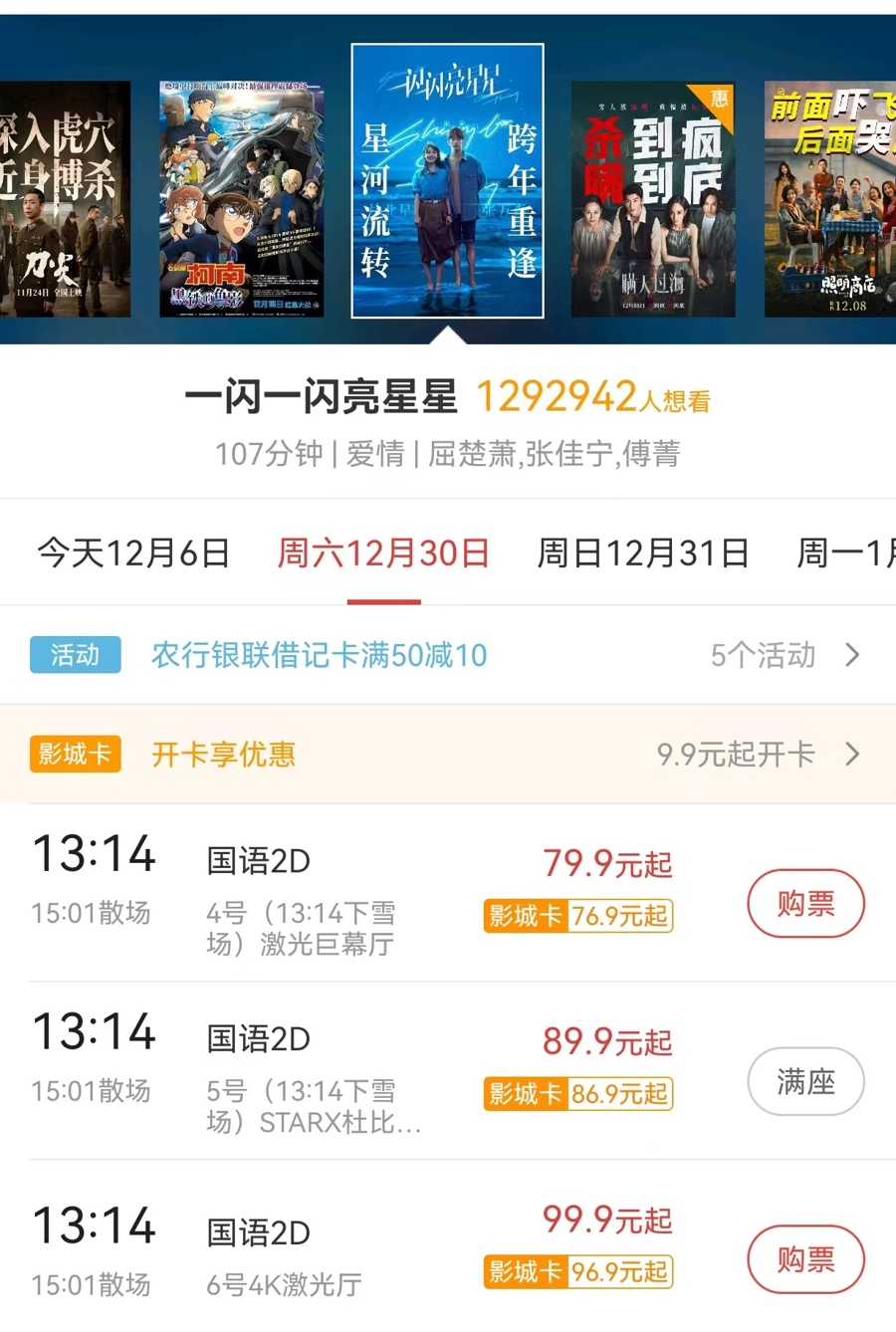Open 影城卡 开卡享优惠 offer

click(x=448, y=754)
